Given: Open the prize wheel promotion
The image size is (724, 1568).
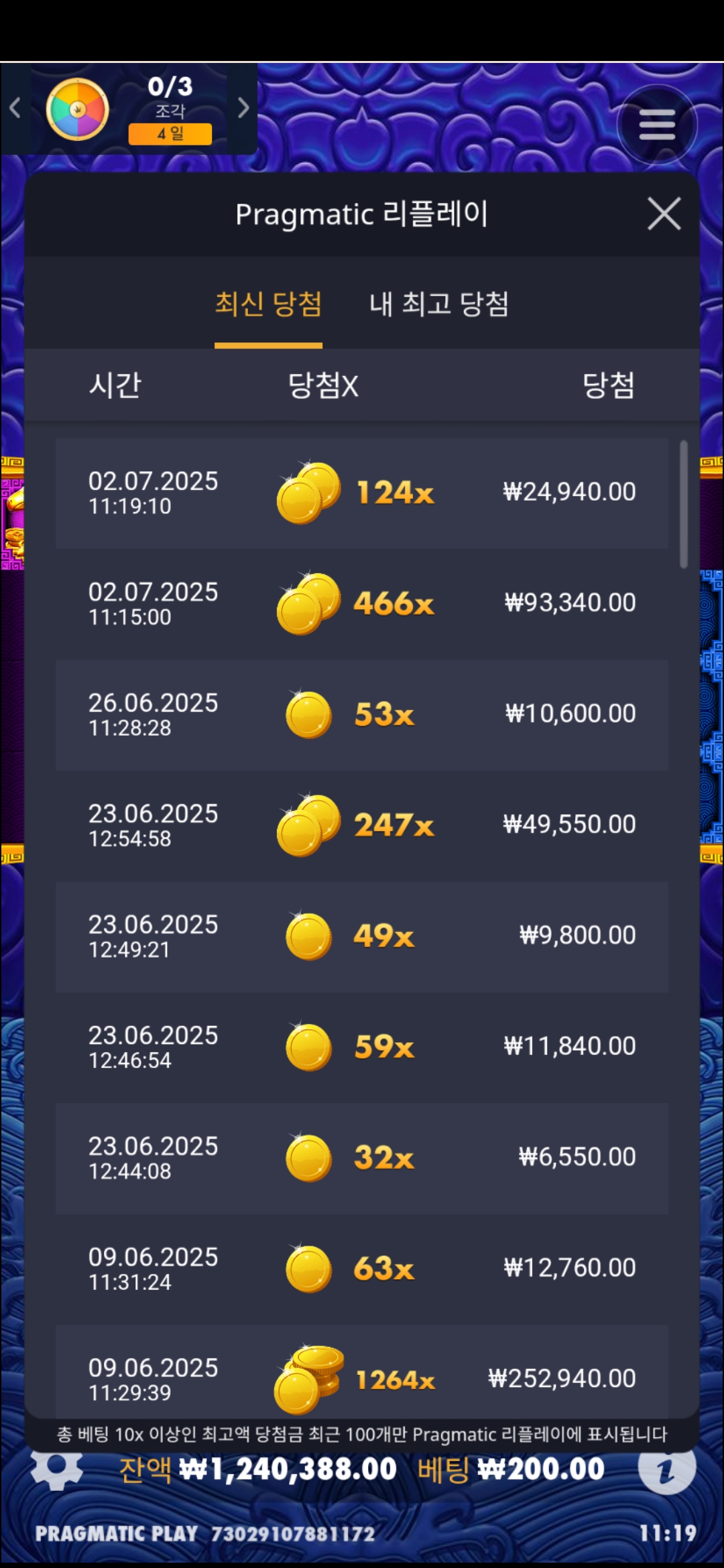Looking at the screenshot, I should [77, 109].
